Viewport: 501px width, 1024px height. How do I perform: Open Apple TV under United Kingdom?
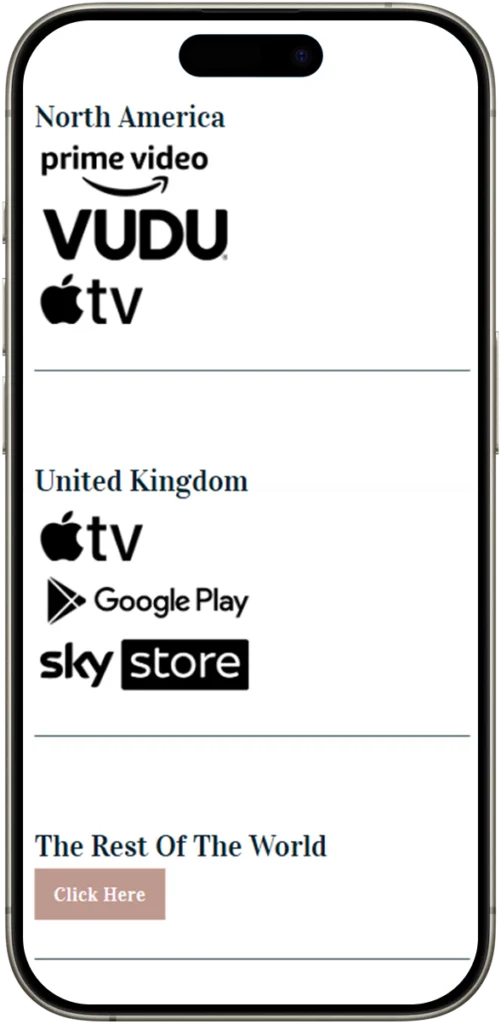[91, 537]
